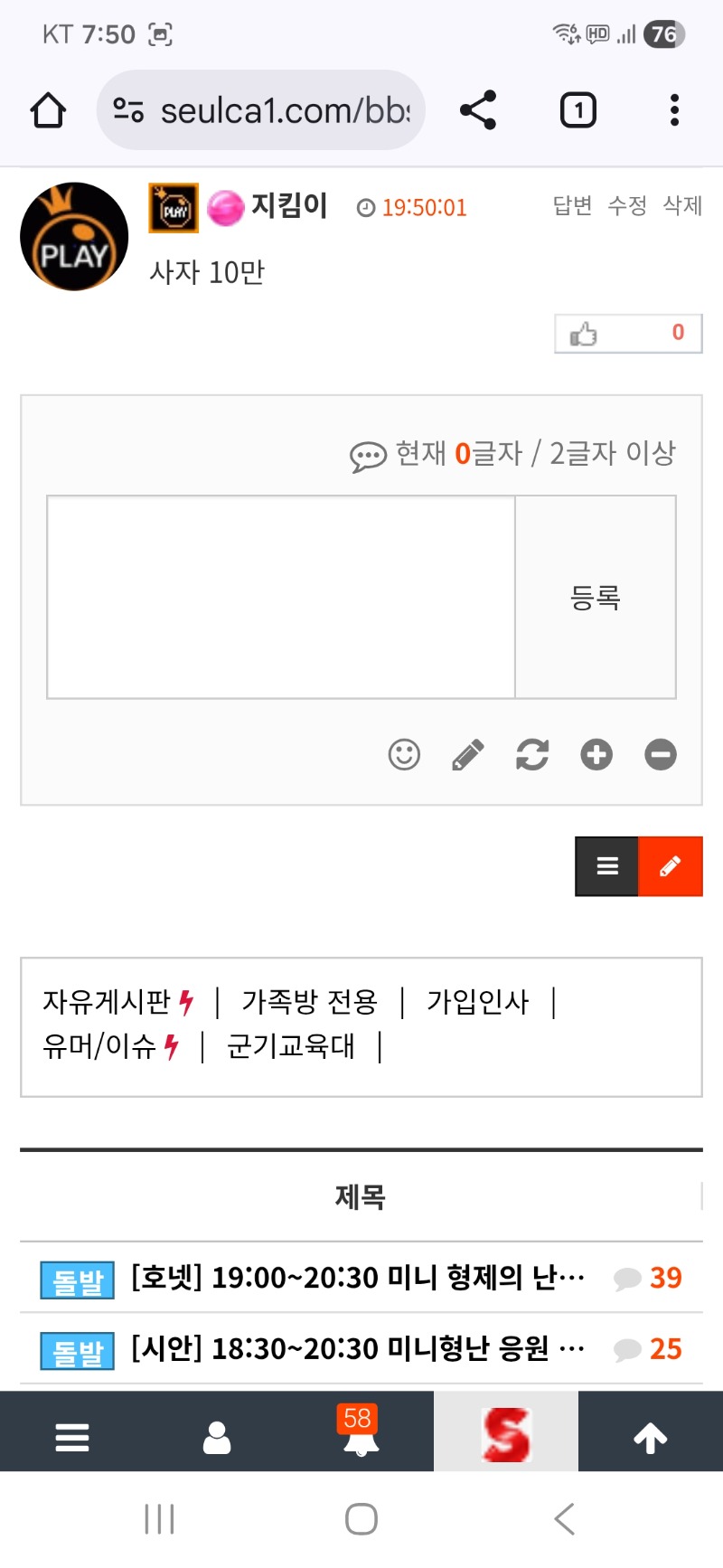Submit the comment with 등록
Image resolution: width=723 pixels, height=1568 pixels.
596,597
